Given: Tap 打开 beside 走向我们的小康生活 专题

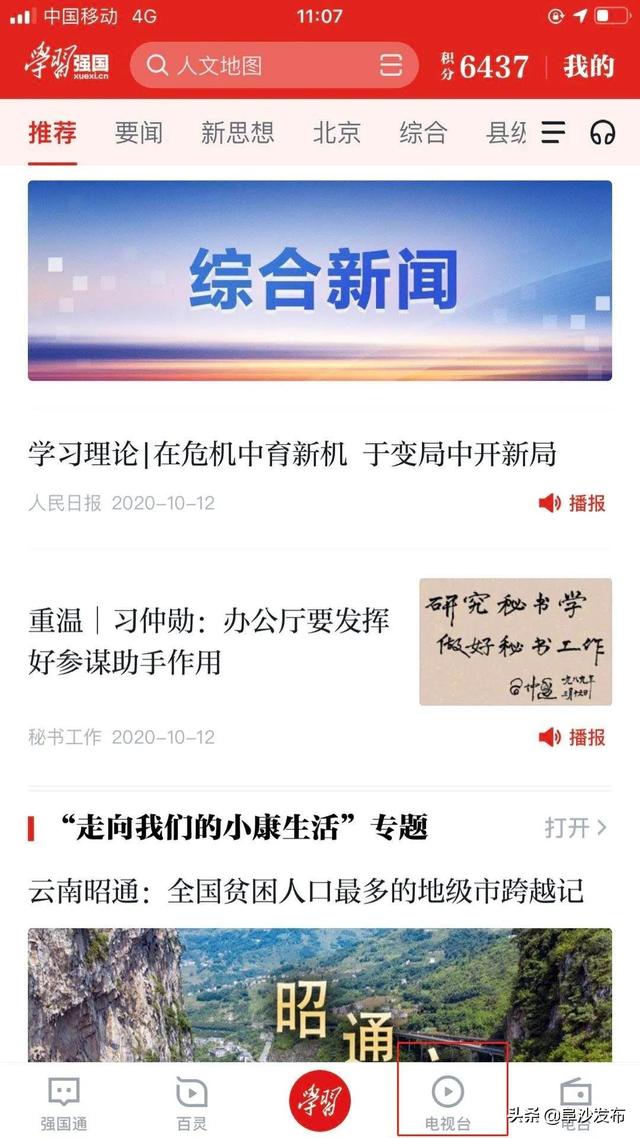Looking at the screenshot, I should click(576, 827).
